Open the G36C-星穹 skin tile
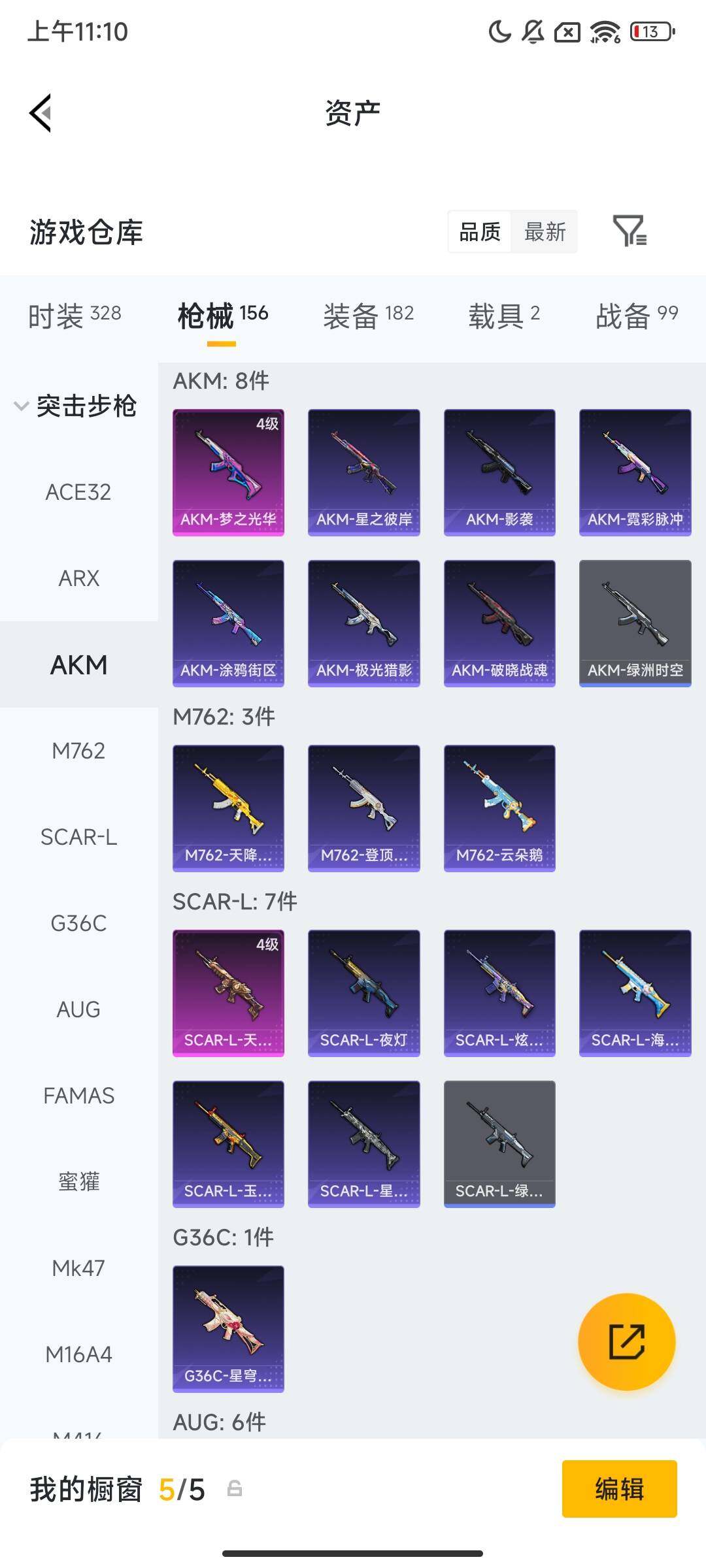This screenshot has height=1568, width=706. 228,1329
